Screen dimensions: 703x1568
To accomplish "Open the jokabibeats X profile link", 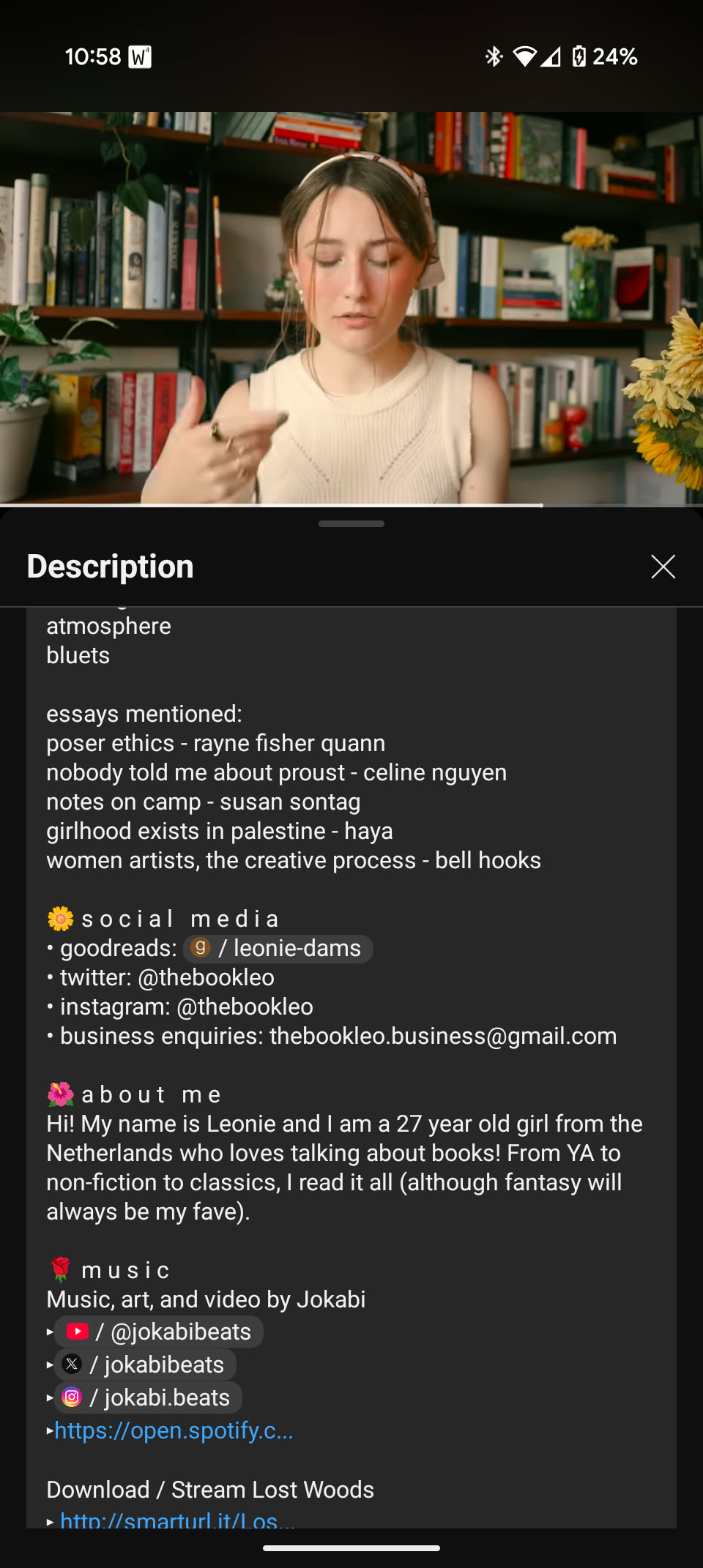I will click(x=146, y=1364).
